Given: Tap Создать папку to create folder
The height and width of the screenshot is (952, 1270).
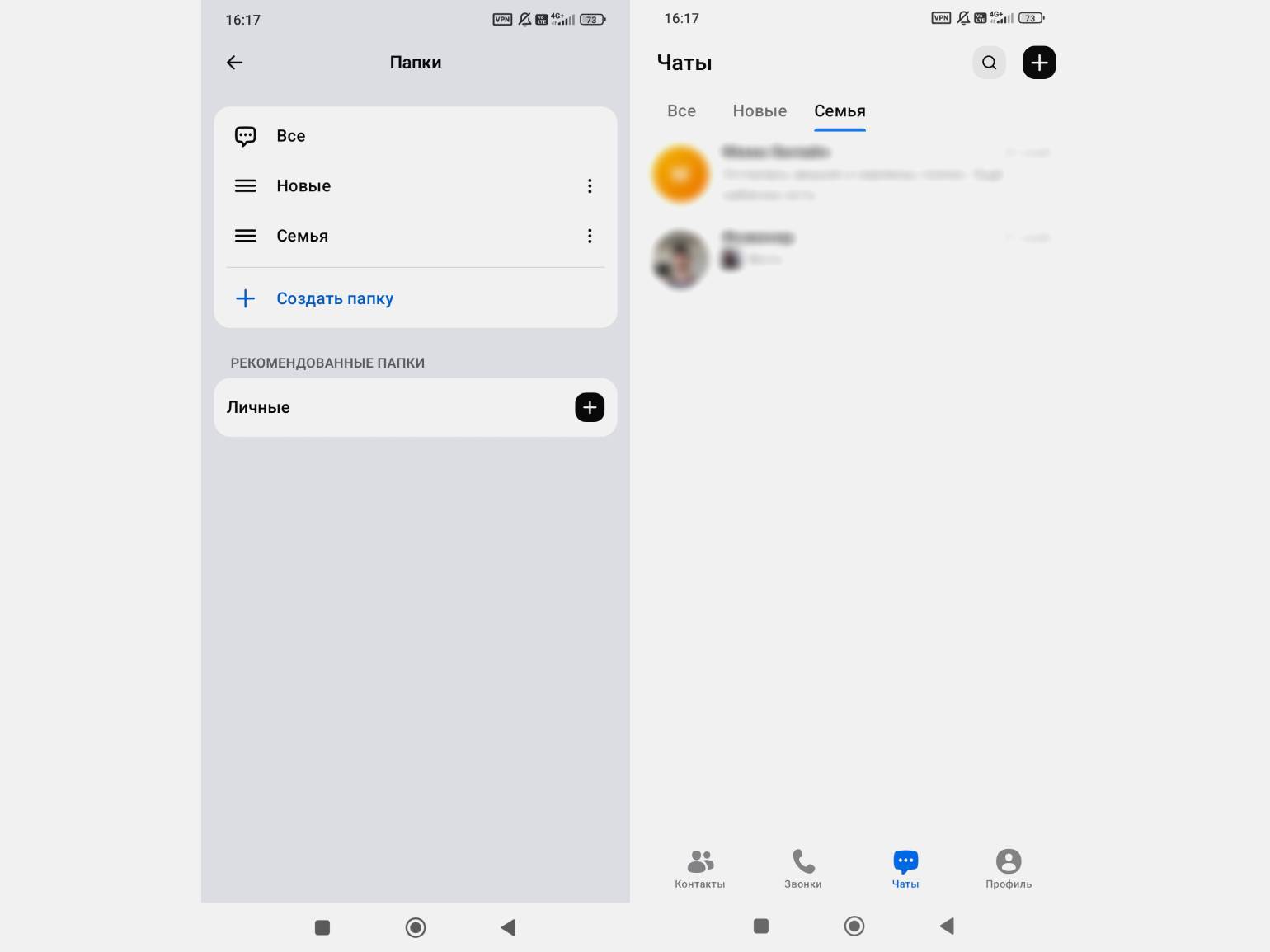Looking at the screenshot, I should click(334, 298).
